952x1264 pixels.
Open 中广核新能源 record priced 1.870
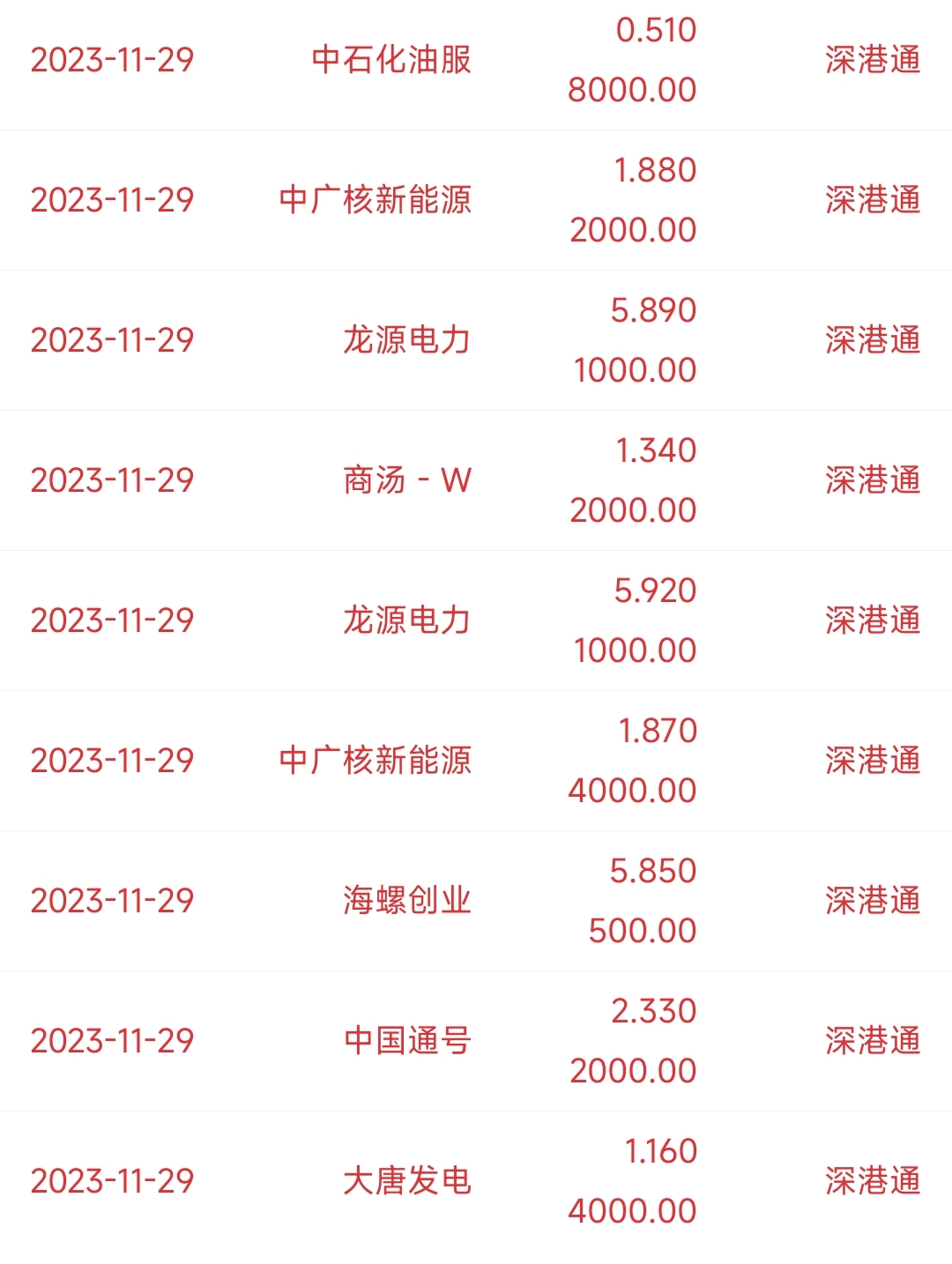click(376, 761)
